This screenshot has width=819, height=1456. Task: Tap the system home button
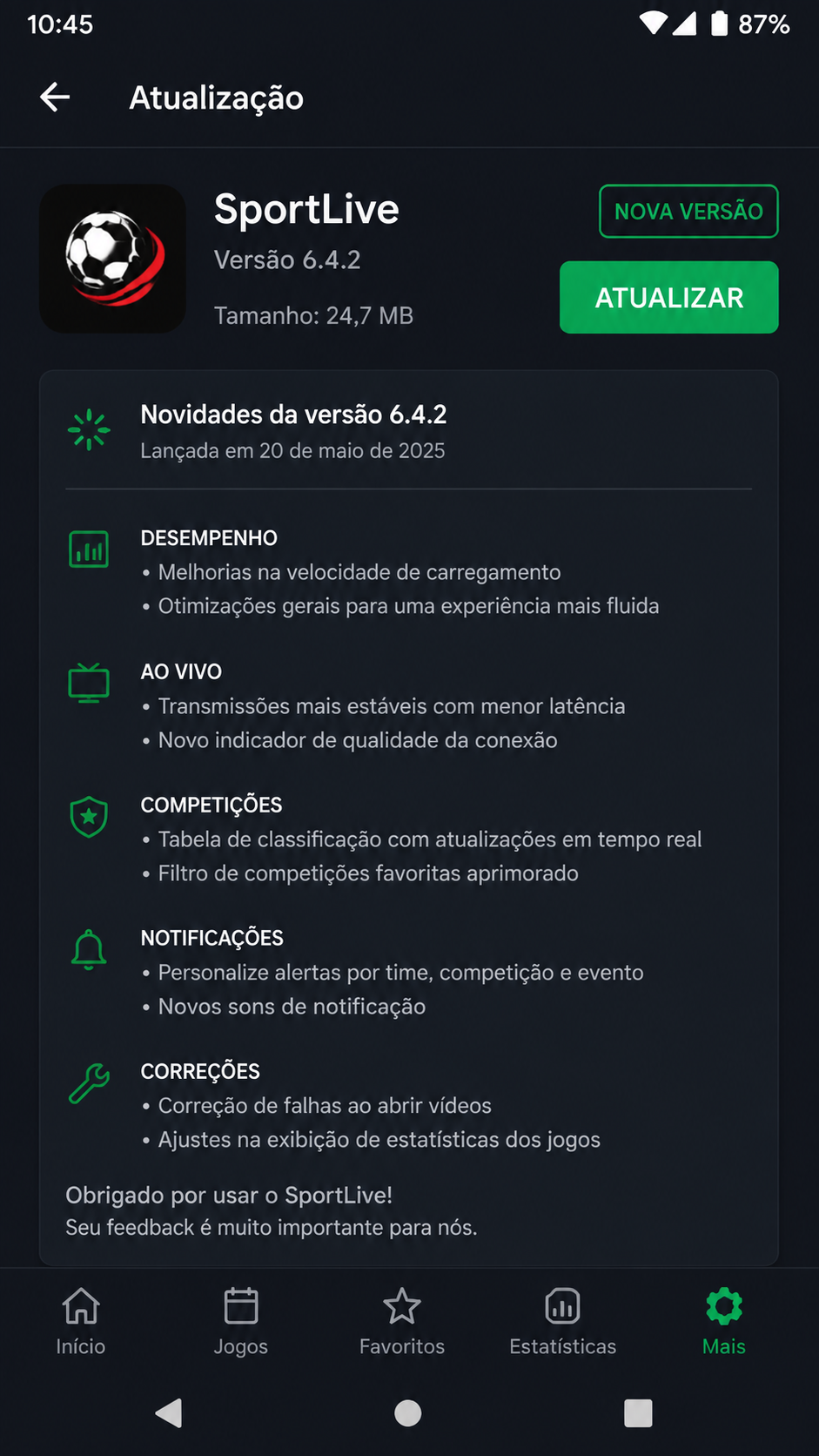[x=408, y=1412]
